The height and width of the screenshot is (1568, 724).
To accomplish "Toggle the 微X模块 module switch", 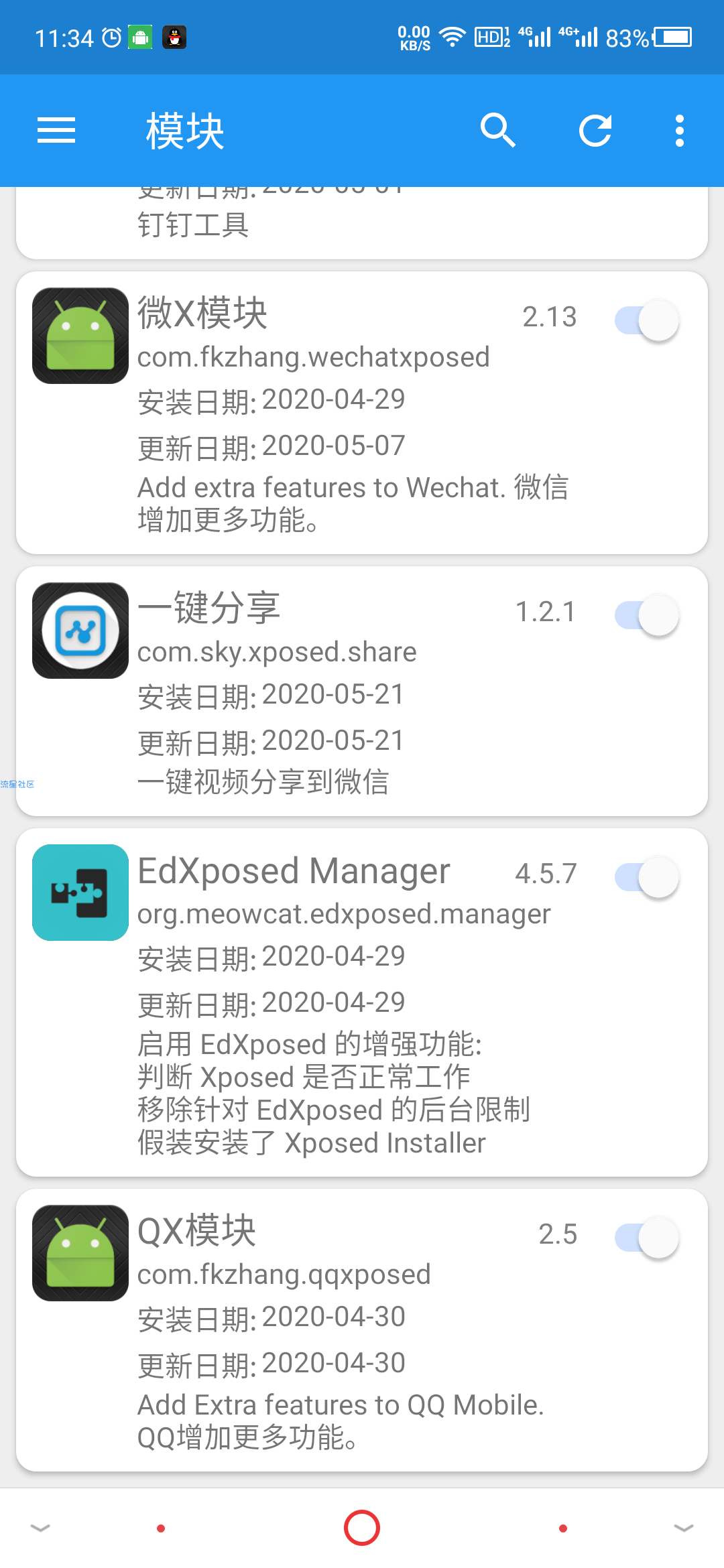I will pyautogui.click(x=647, y=320).
